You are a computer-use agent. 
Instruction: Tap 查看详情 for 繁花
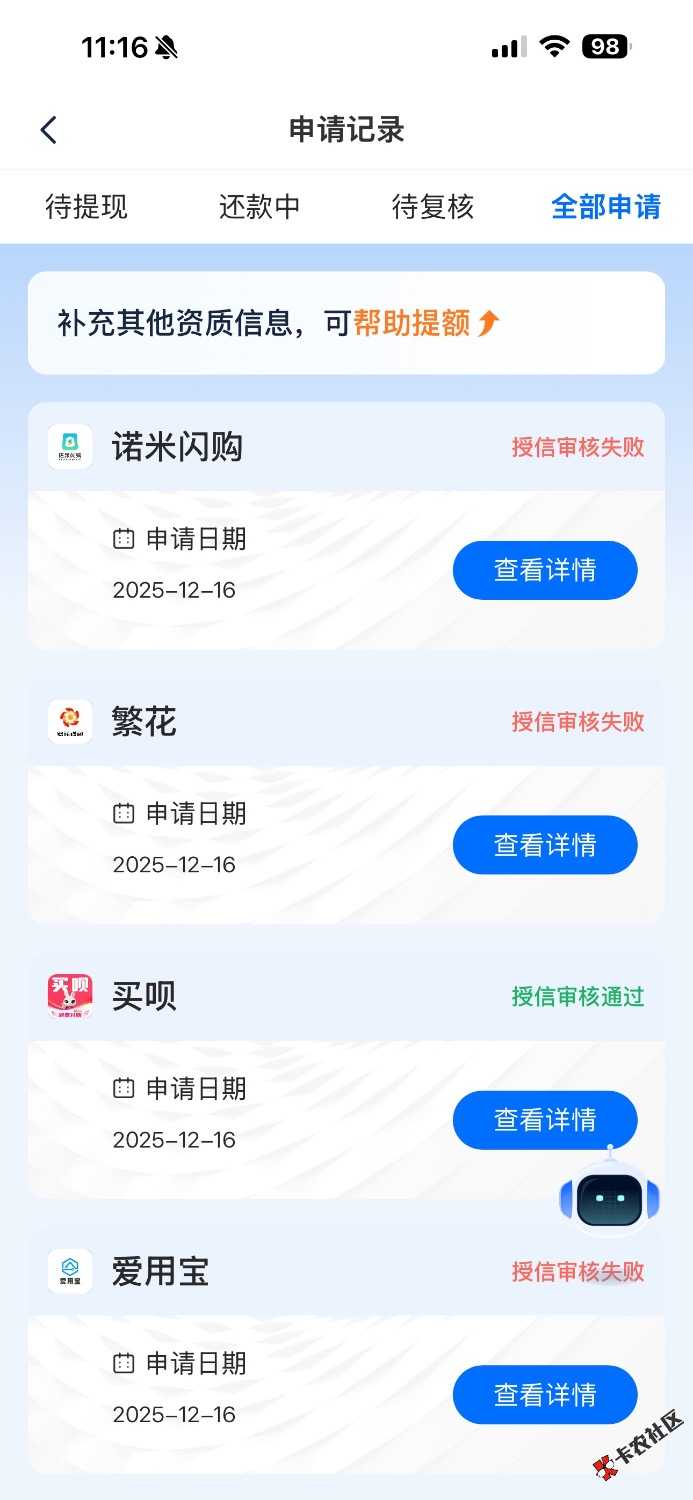[x=545, y=845]
